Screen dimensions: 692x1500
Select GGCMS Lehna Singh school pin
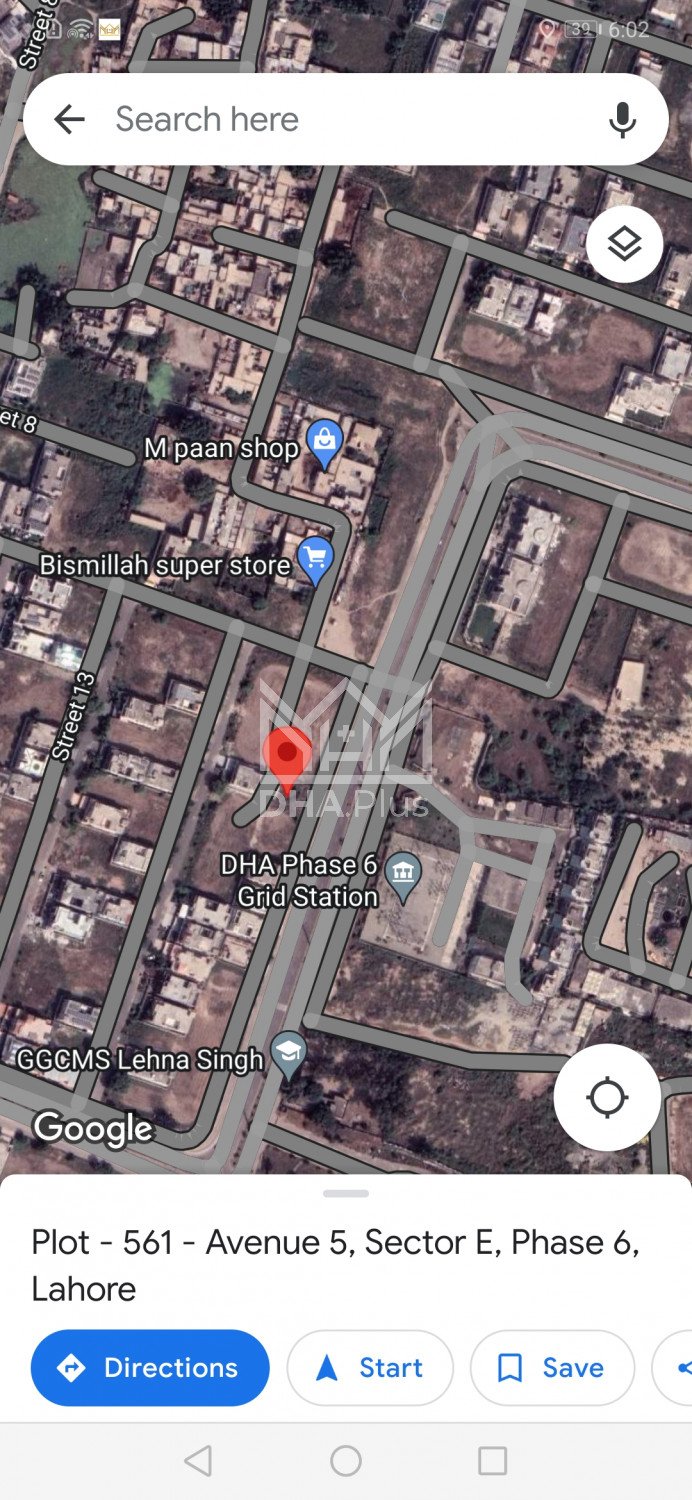[x=289, y=1054]
